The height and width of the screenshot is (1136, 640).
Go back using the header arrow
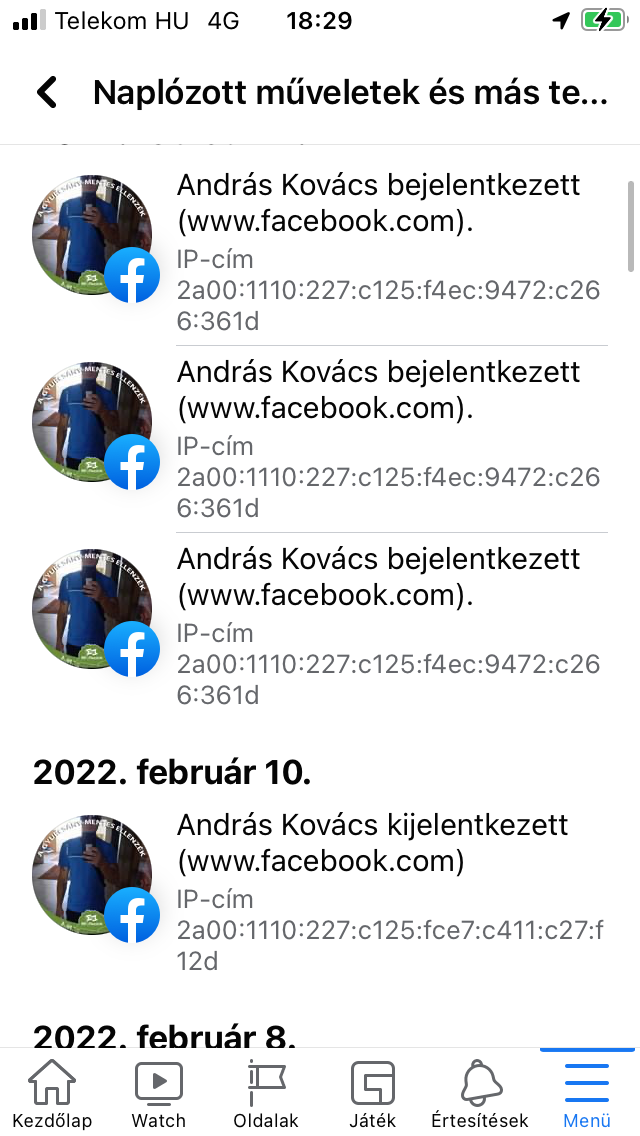47,93
